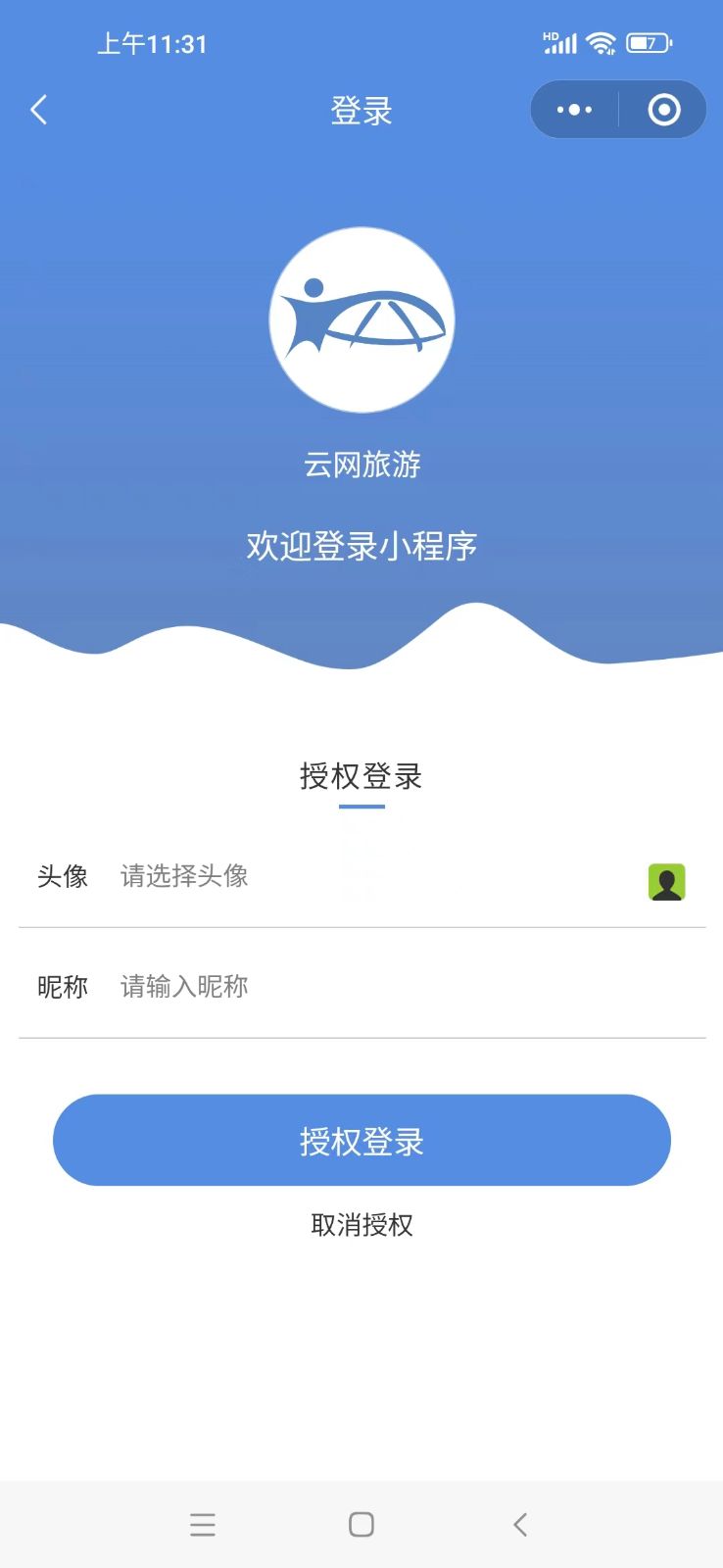Tap 取消授权 to cancel authorization

[361, 1225]
